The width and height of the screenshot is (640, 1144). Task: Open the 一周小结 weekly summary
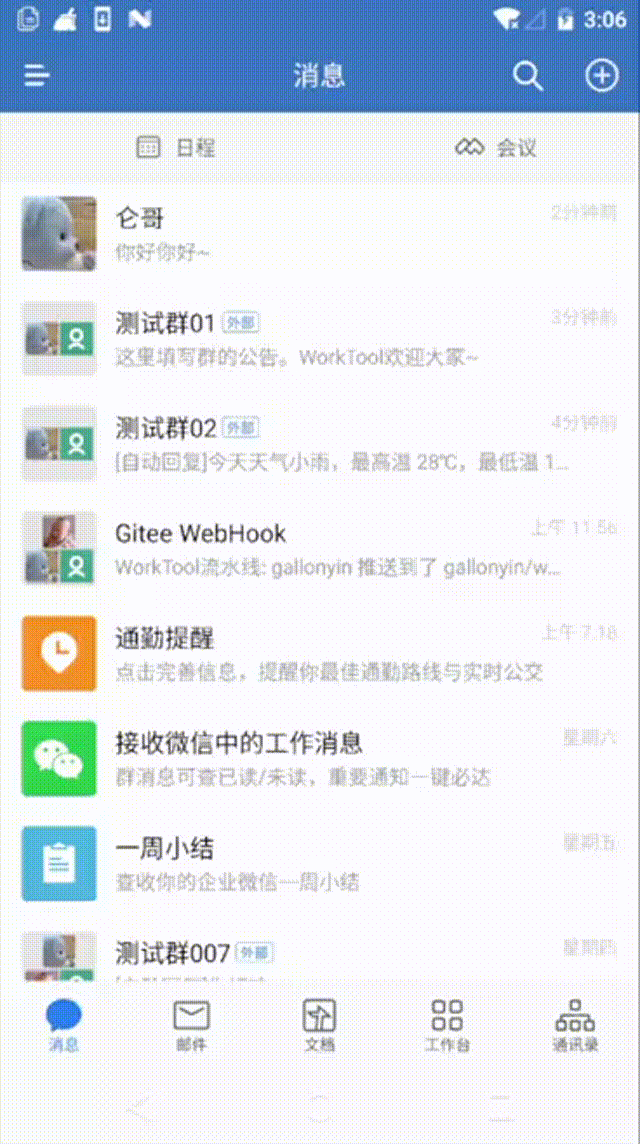tap(320, 863)
